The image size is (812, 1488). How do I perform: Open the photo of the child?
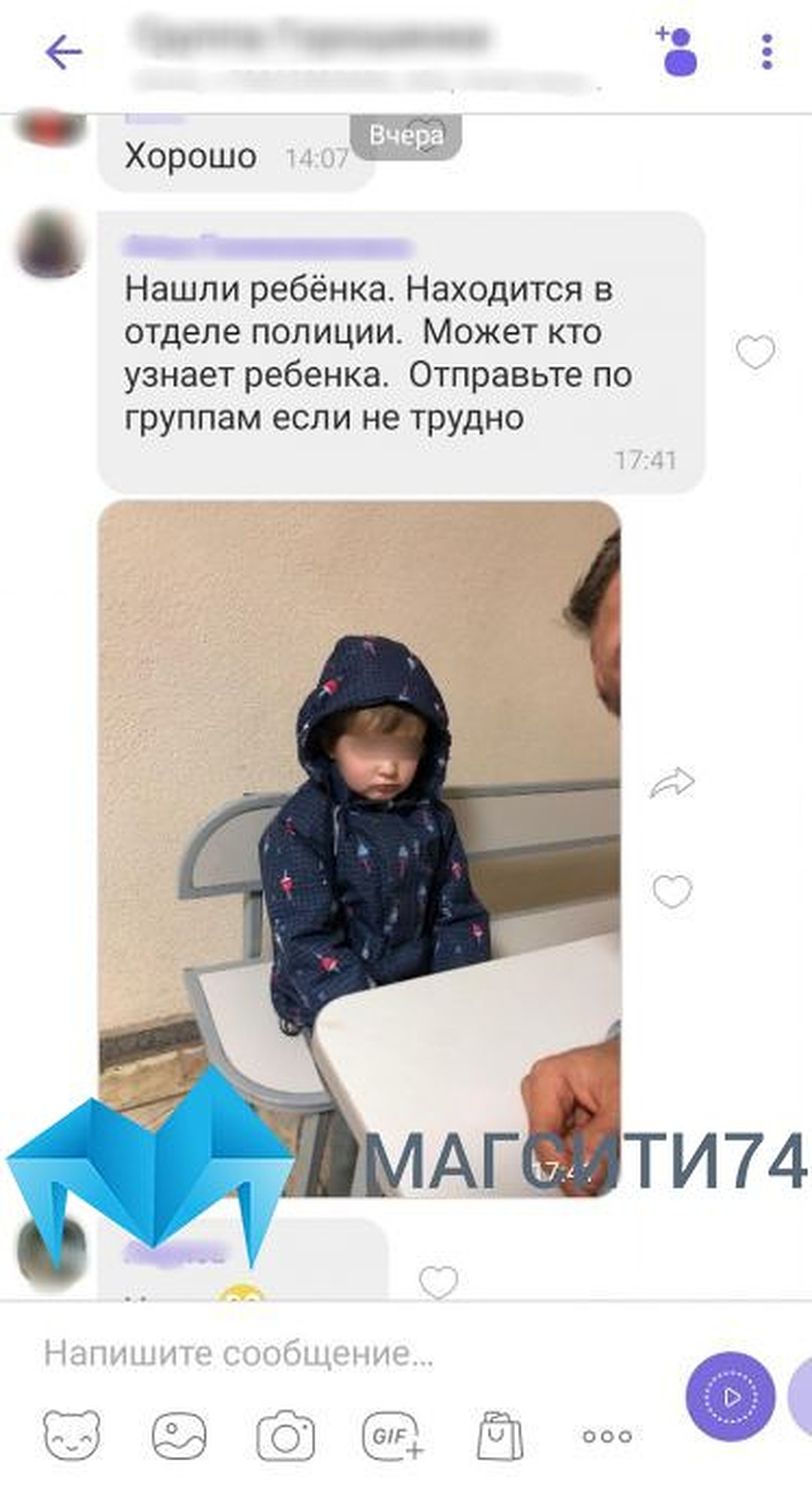pyautogui.click(x=359, y=848)
